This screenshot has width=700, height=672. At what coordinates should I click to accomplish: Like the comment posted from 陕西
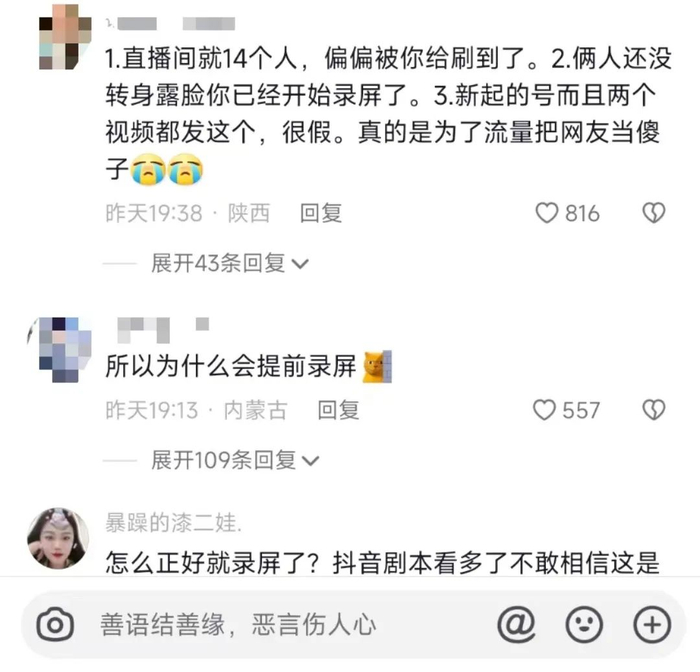(x=547, y=213)
